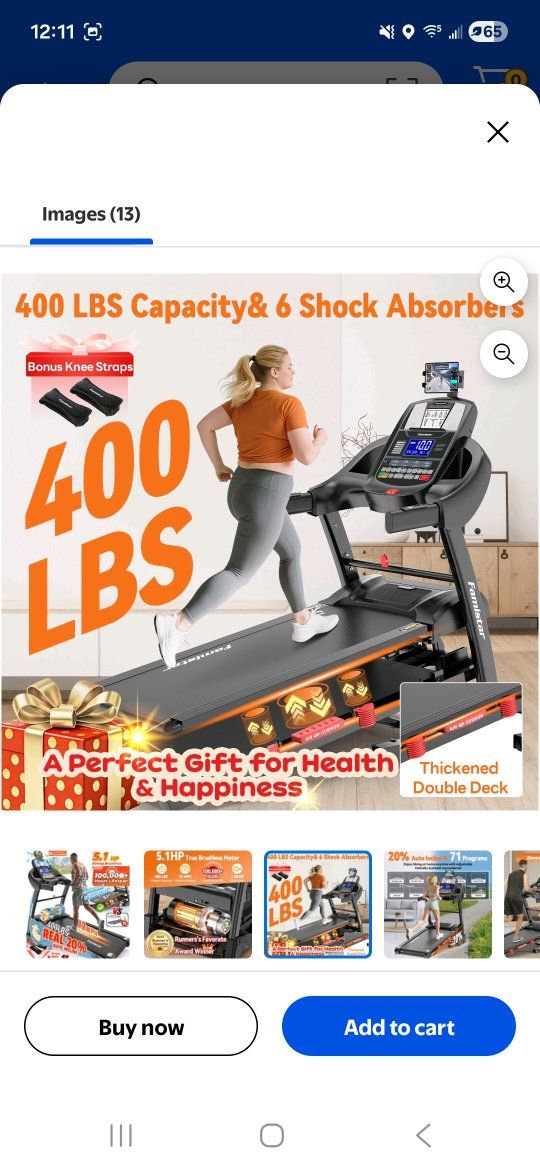Image resolution: width=540 pixels, height=1170 pixels.
Task: Select the Images (13) tab
Action: [x=91, y=214]
